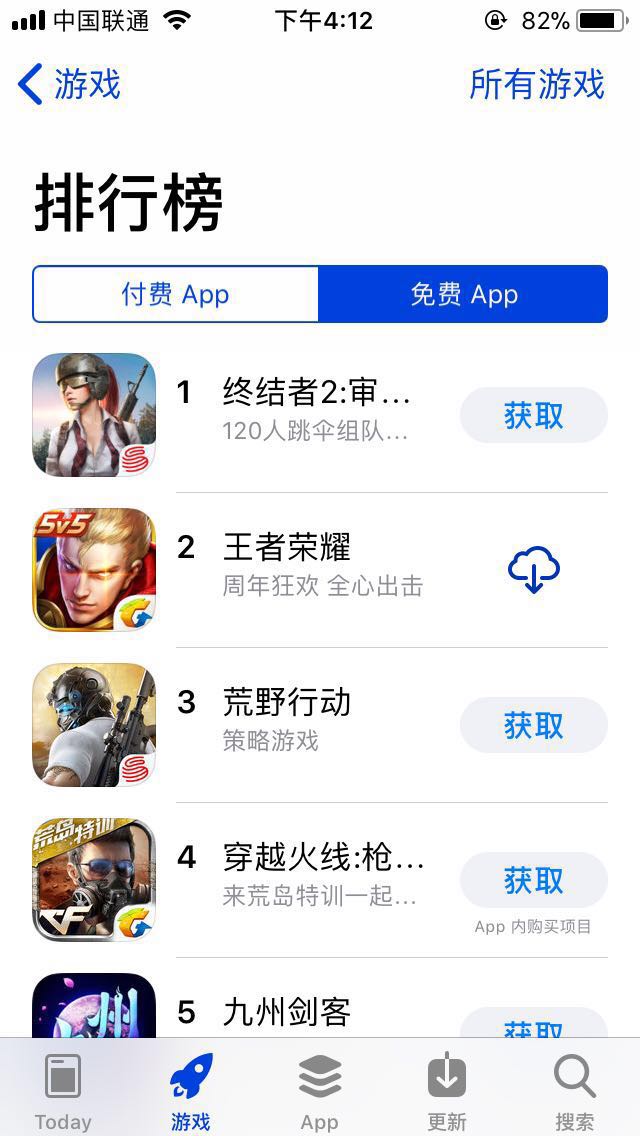Redownload 王者荣耀 via cloud icon
Screen dimensions: 640x1136
tap(533, 571)
